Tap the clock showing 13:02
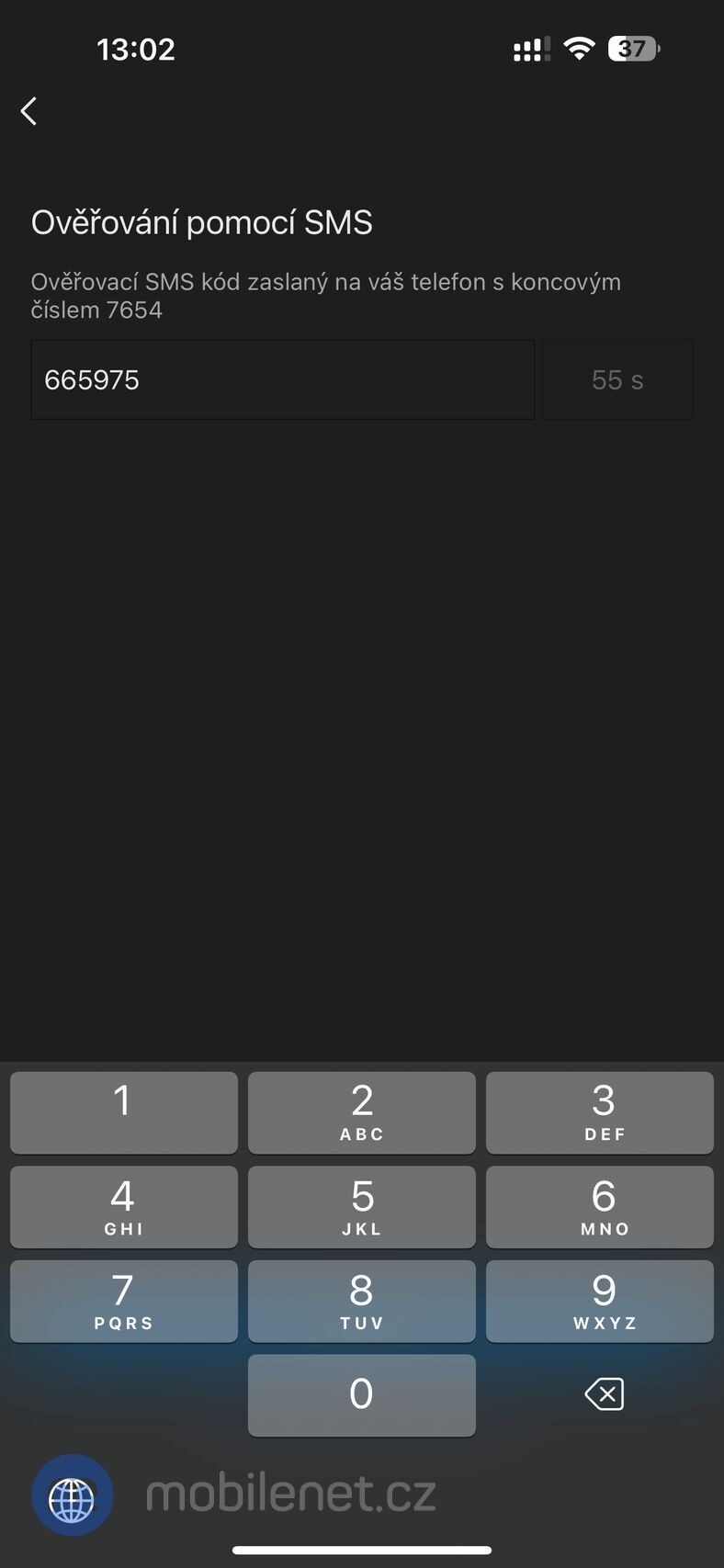Image resolution: width=724 pixels, height=1568 pixels. coord(135,49)
